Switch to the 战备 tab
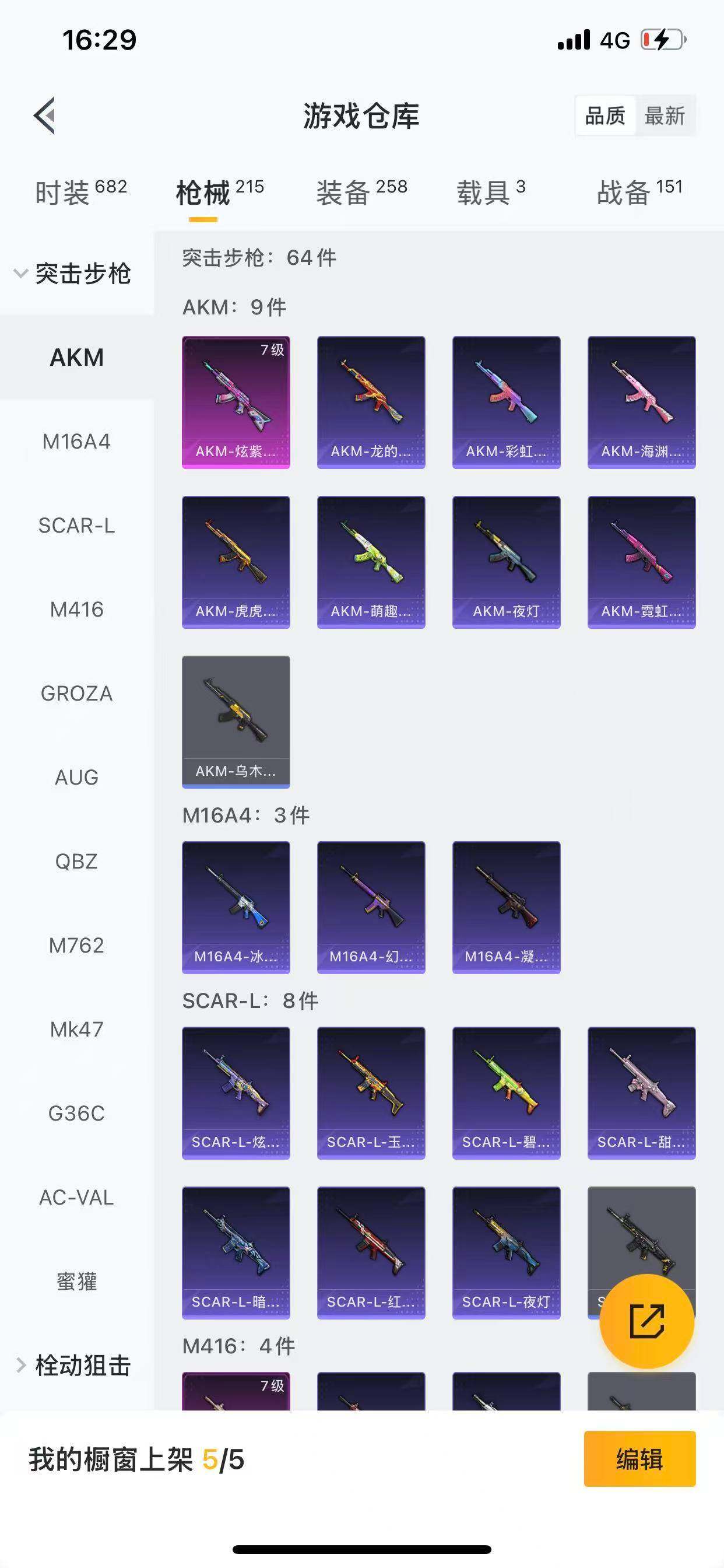Screen dimensions: 724x1568 pyautogui.click(x=639, y=192)
